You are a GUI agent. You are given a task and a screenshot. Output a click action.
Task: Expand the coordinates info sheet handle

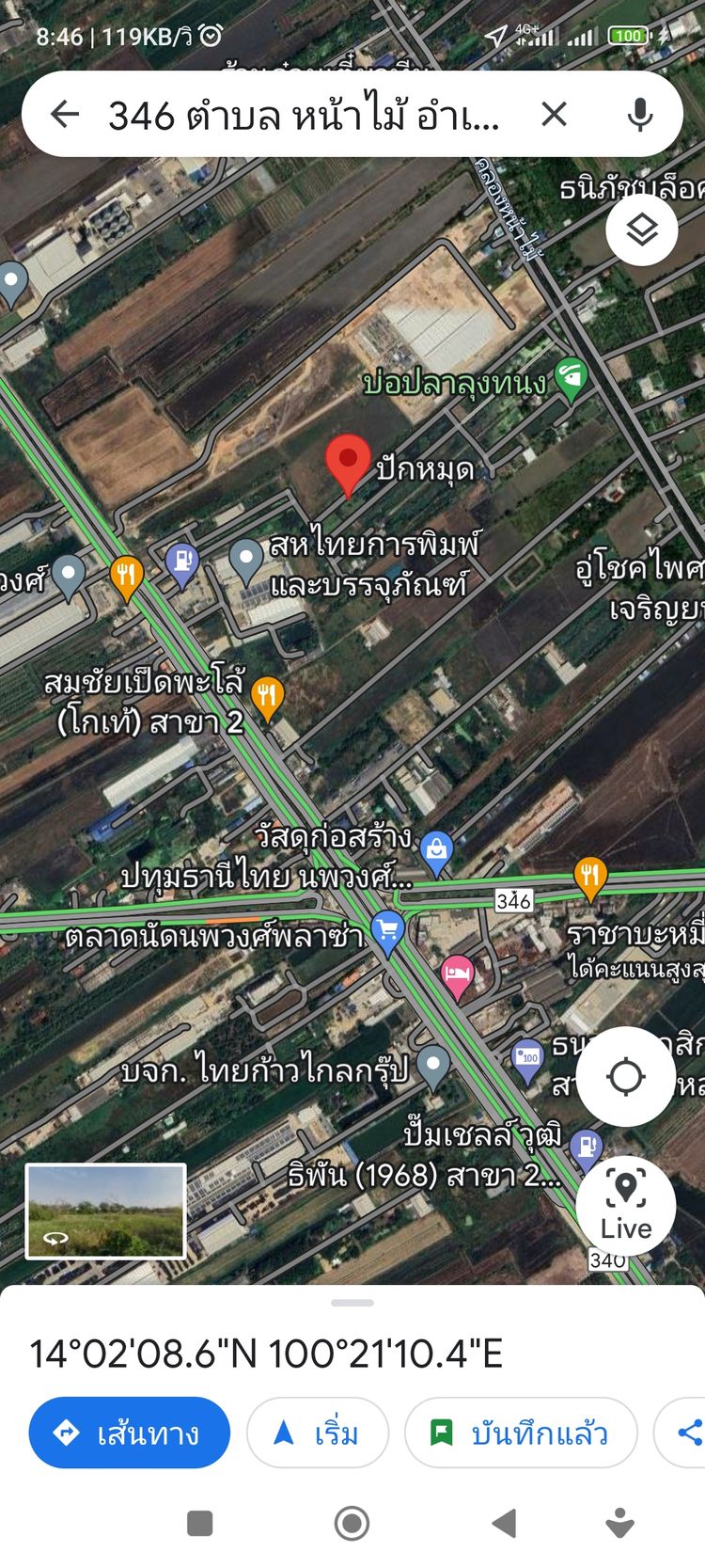pyautogui.click(x=352, y=1303)
